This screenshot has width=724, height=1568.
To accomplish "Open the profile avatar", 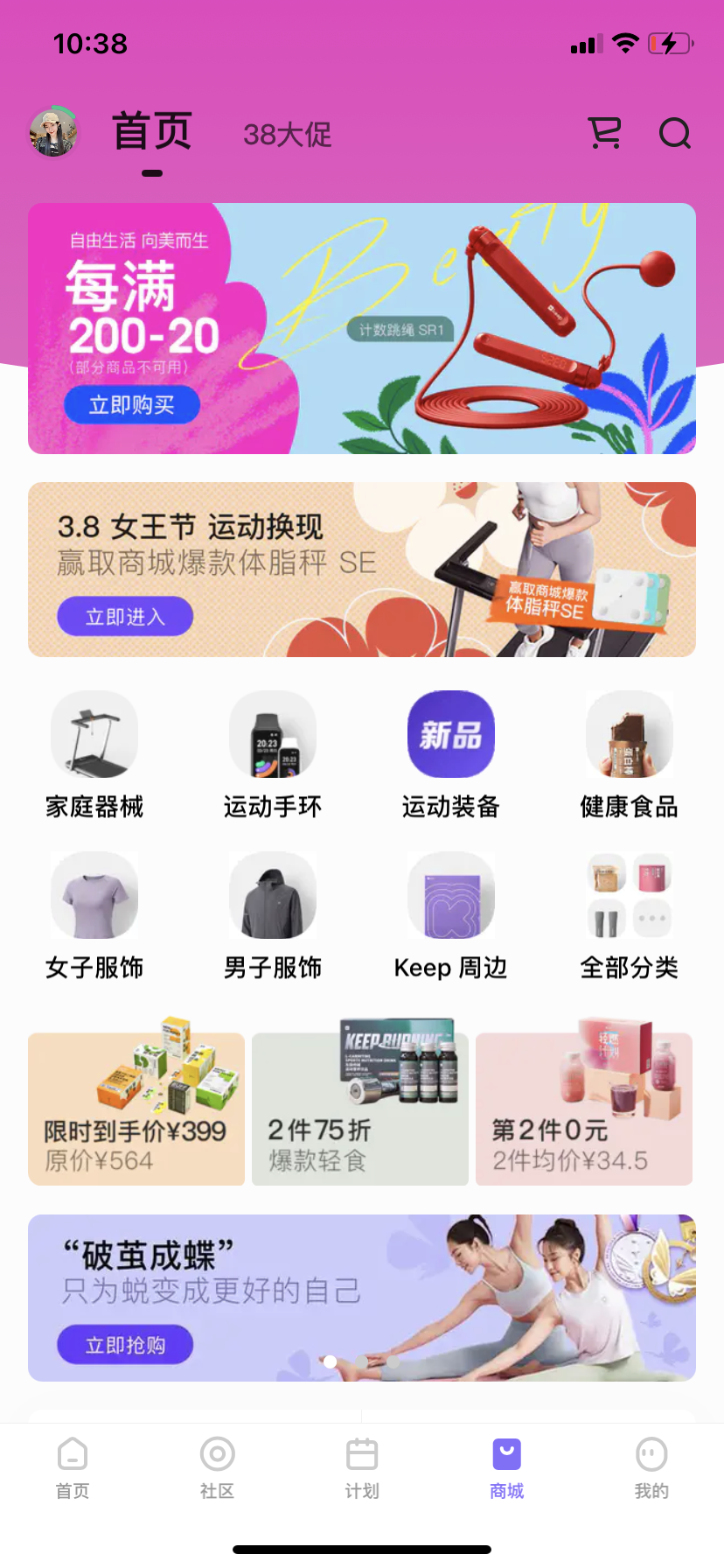I will pyautogui.click(x=54, y=133).
